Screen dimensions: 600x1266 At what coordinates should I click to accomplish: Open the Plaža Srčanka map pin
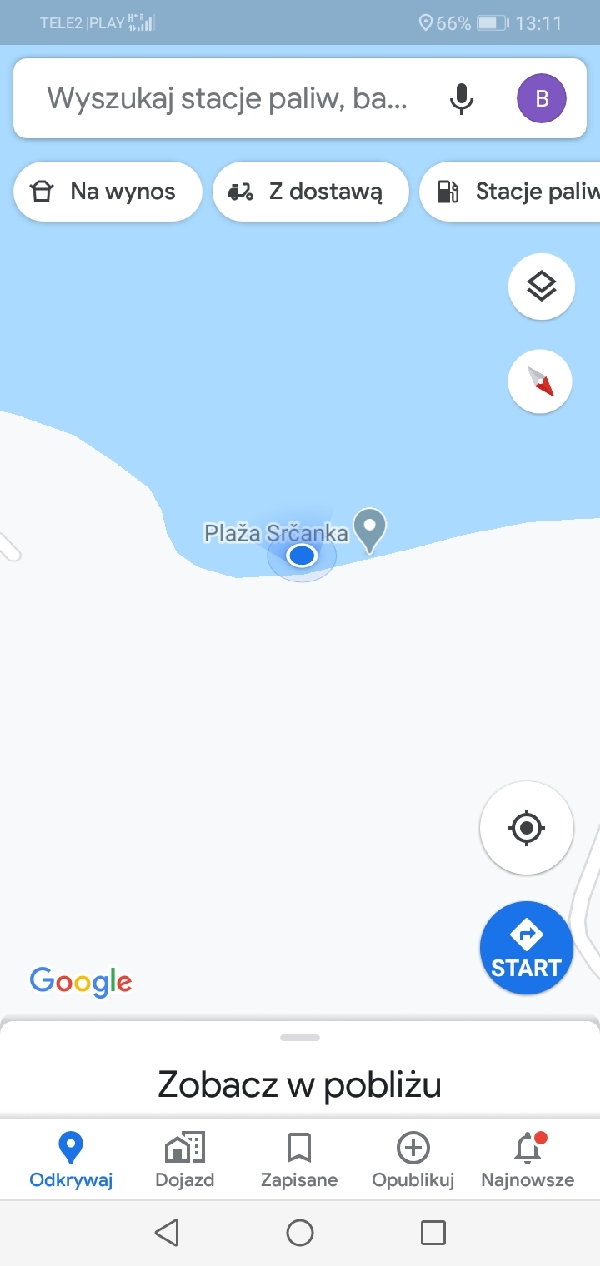coord(371,529)
